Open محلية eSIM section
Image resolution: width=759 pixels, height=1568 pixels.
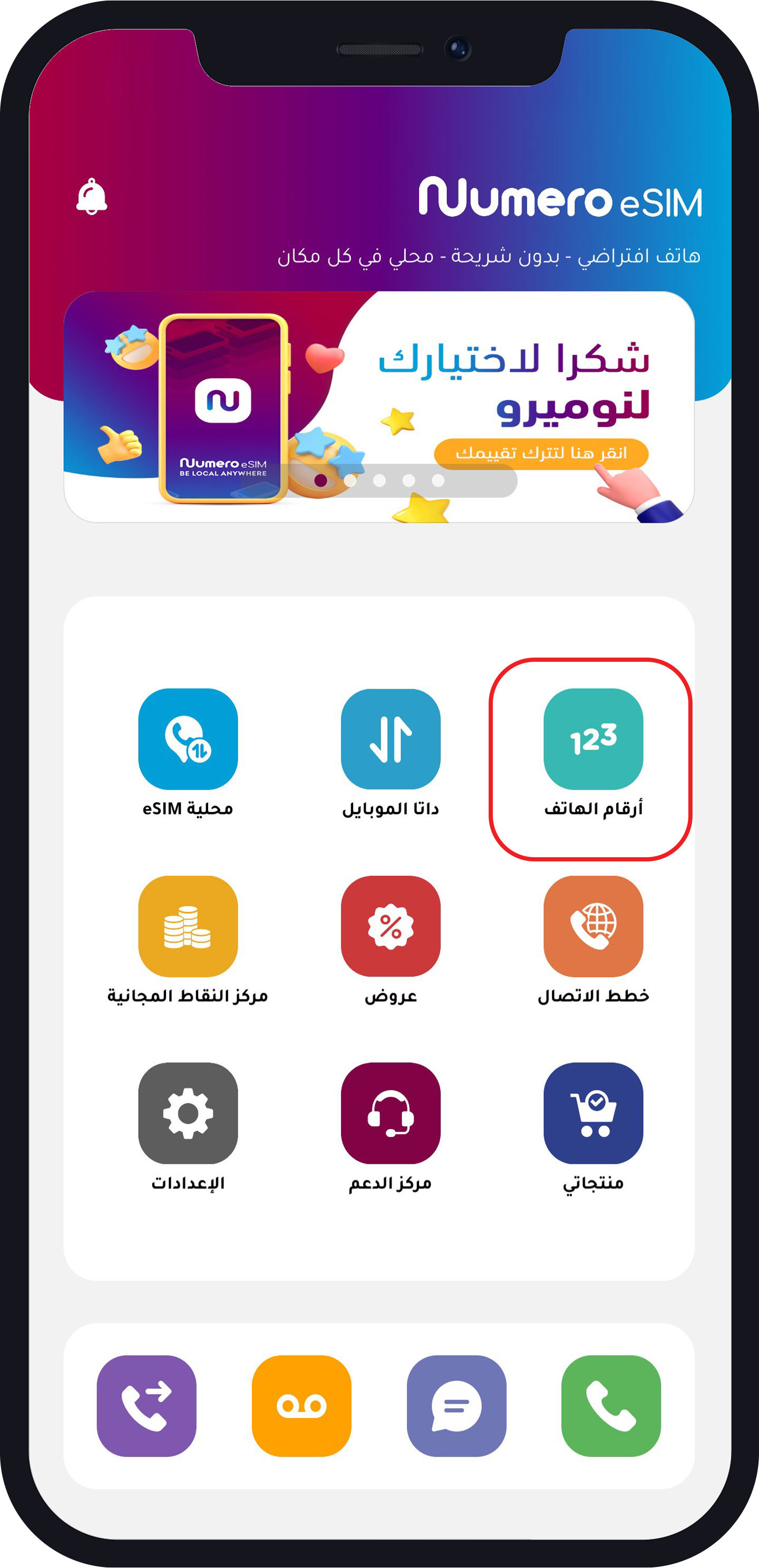coord(188,739)
